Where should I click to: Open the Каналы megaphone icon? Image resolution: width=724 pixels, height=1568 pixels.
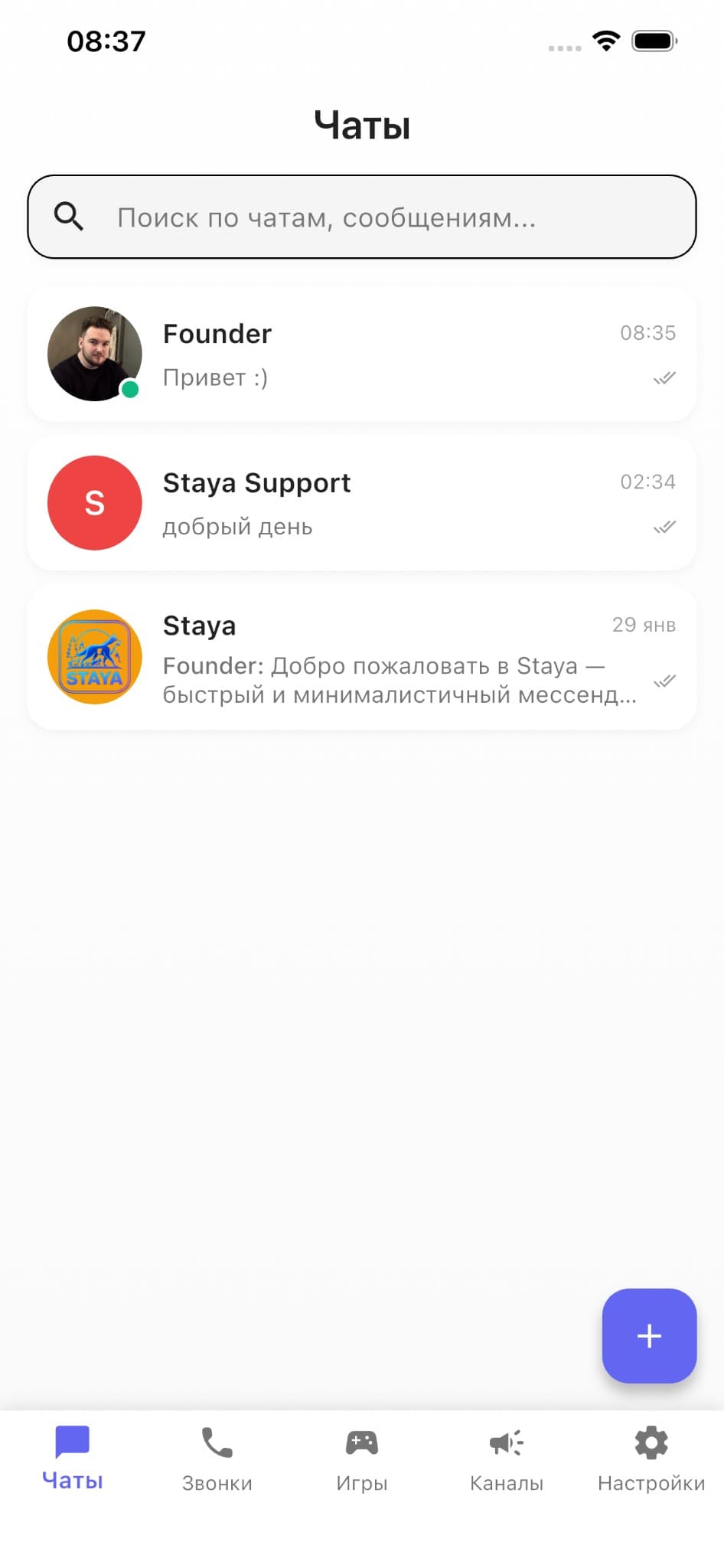507,1442
